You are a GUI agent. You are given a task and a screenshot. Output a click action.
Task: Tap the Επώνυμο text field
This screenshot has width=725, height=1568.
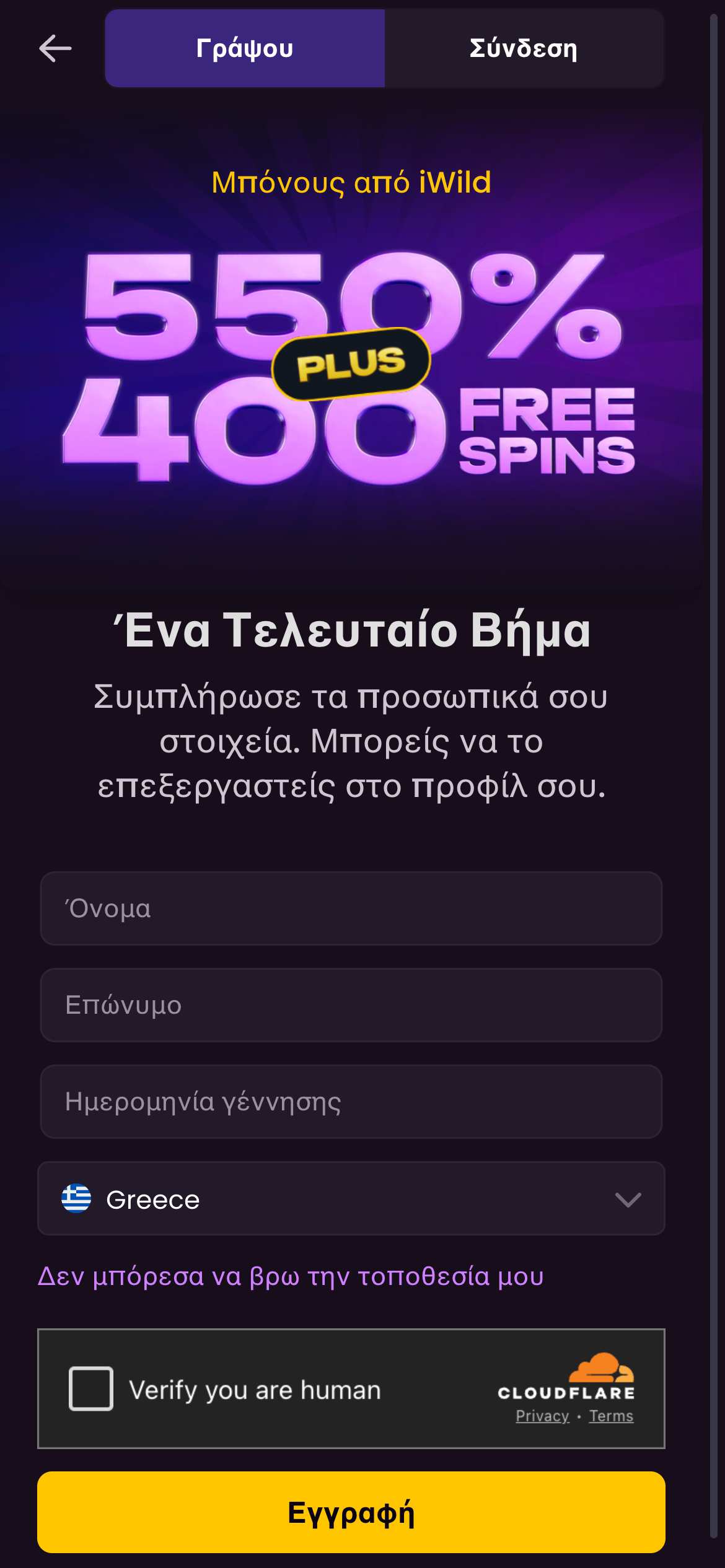click(351, 1005)
